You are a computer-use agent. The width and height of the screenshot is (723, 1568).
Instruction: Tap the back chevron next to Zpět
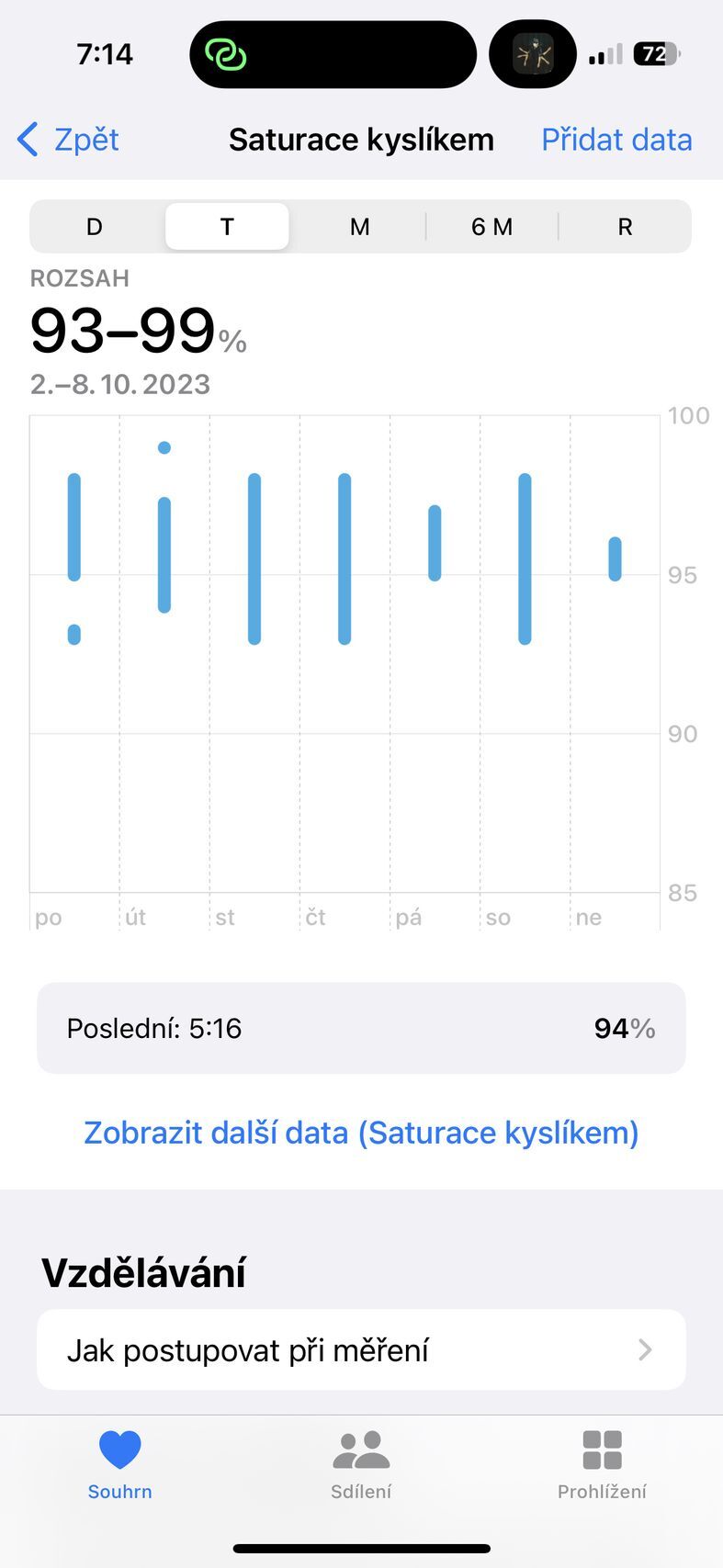coord(28,140)
